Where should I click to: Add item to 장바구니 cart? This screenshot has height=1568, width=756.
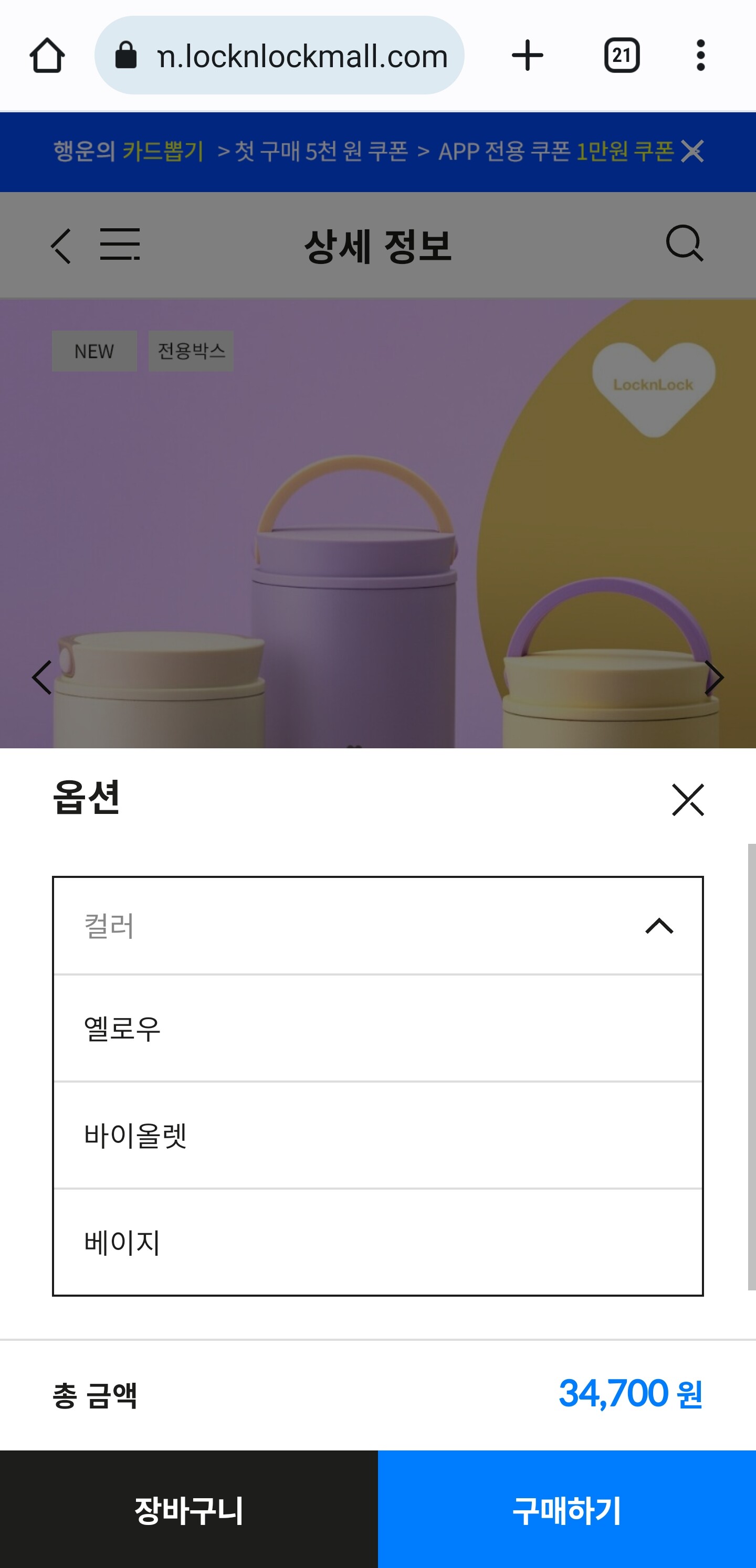pos(189,1510)
